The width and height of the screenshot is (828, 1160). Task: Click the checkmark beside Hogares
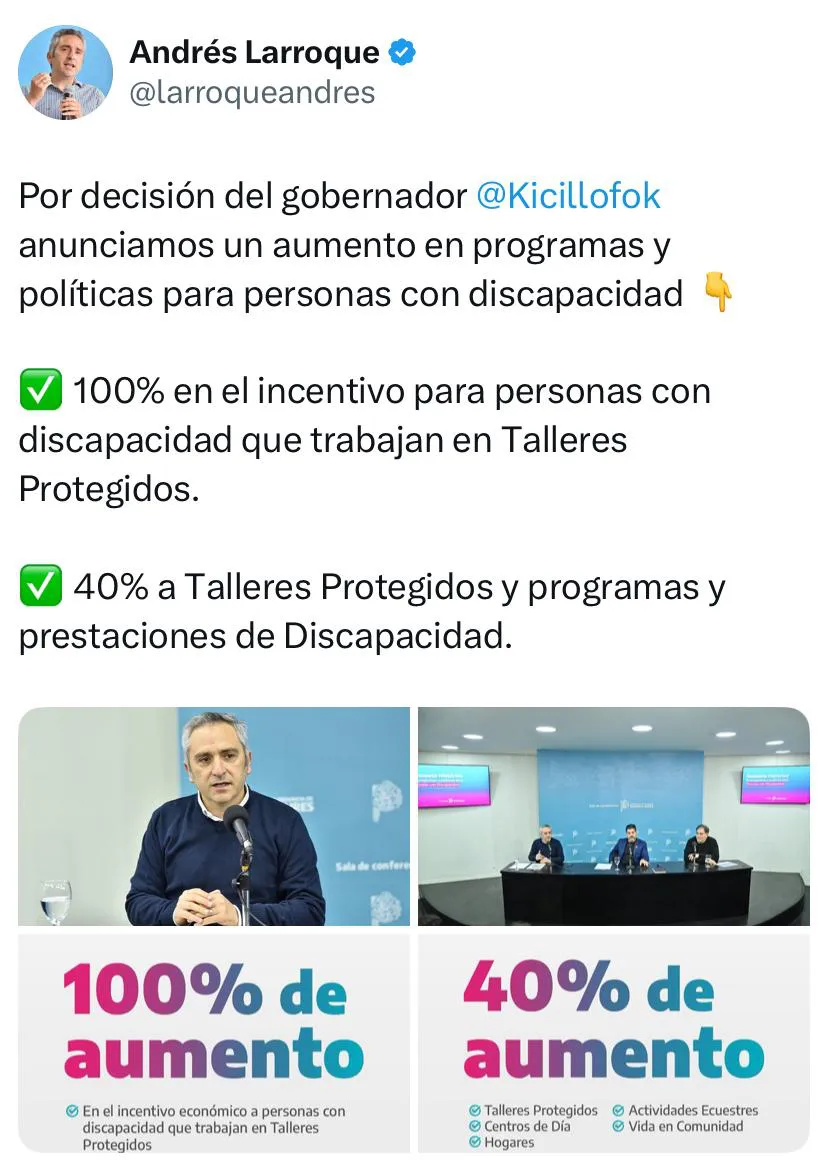pyautogui.click(x=474, y=1143)
